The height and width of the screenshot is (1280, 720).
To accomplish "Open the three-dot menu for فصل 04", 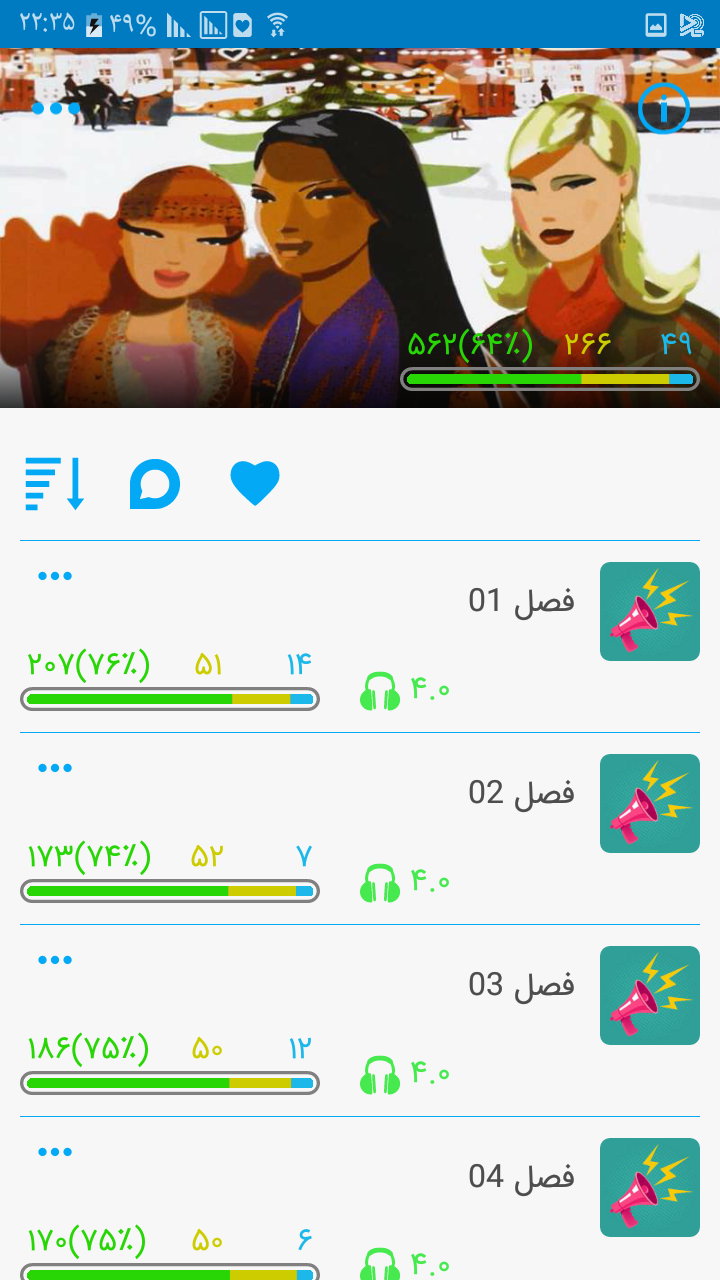I will coord(55,1152).
